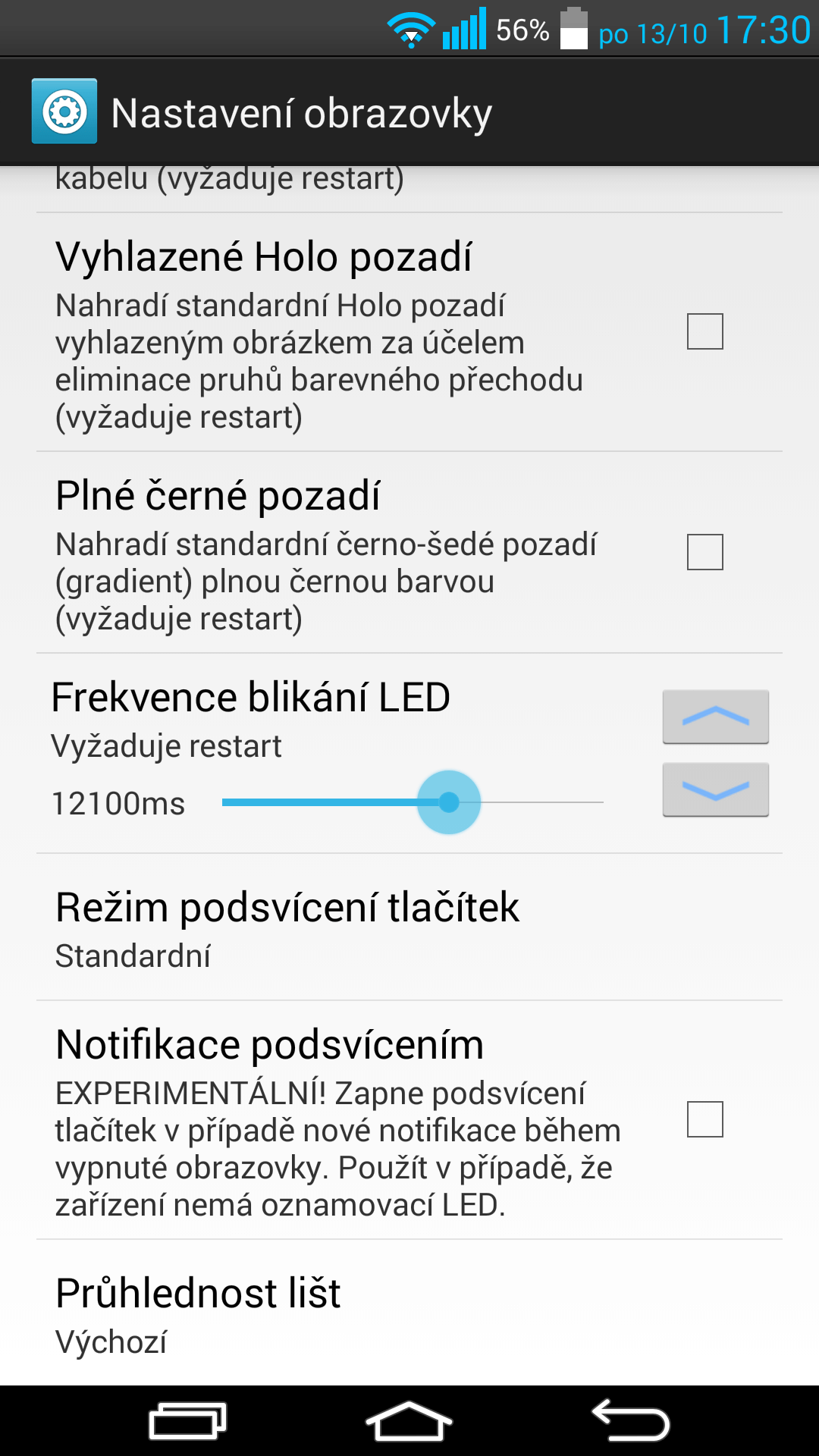Enable the Vyhlazené Holo pozadí checkbox
This screenshot has height=1456, width=819.
[704, 331]
